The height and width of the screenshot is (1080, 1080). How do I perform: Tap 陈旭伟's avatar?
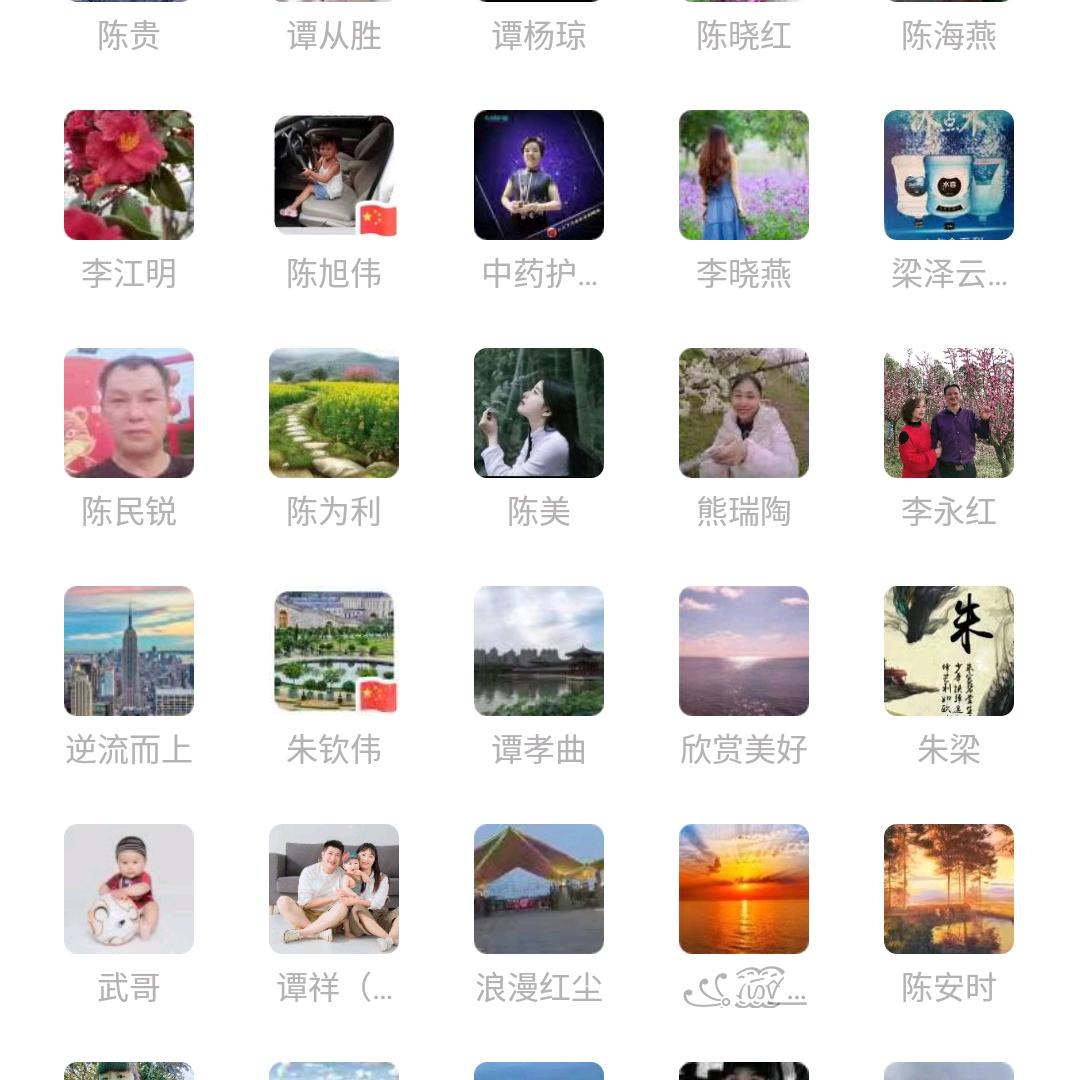(334, 175)
